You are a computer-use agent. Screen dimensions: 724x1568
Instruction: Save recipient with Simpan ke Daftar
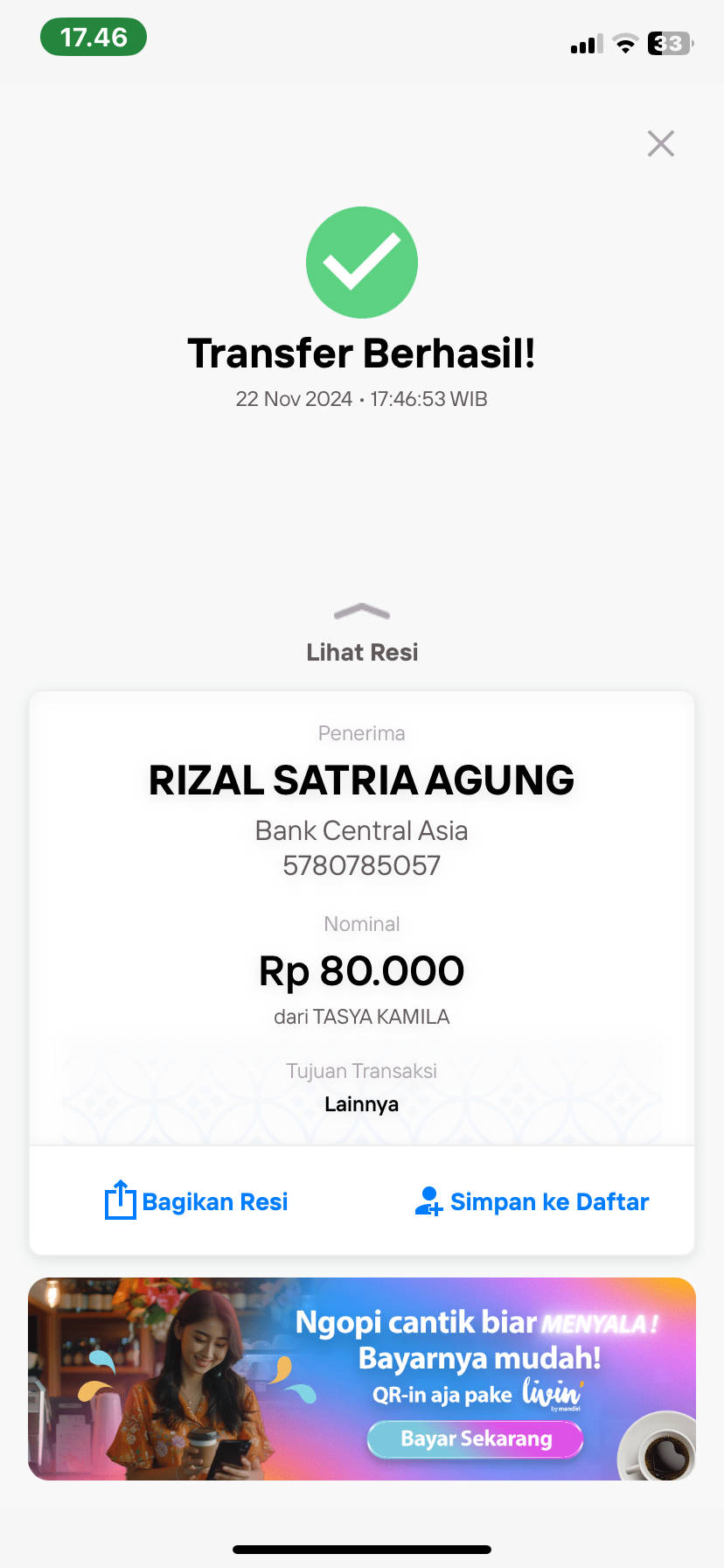[532, 1201]
